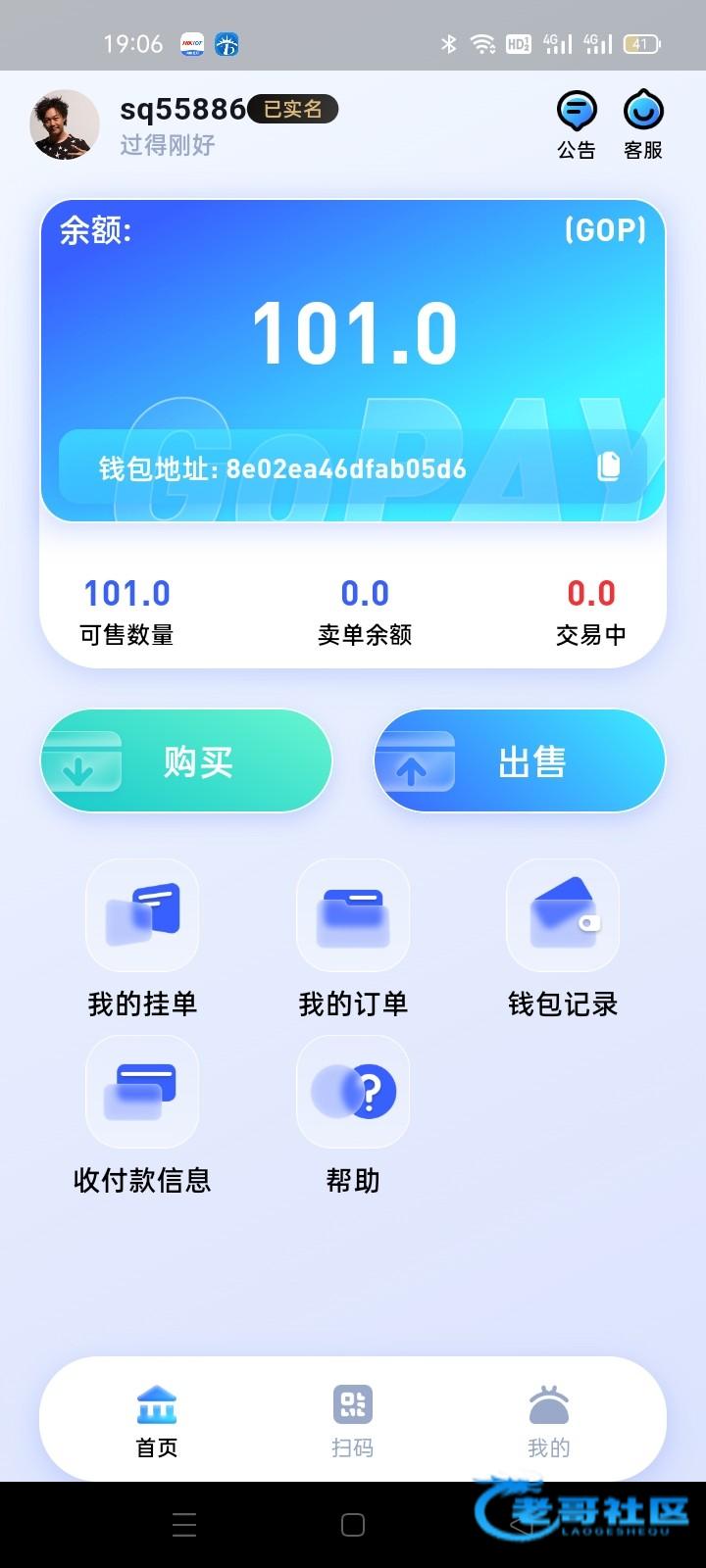The height and width of the screenshot is (1568, 706).
Task: Select the 首页 home tab
Action: (157, 1419)
